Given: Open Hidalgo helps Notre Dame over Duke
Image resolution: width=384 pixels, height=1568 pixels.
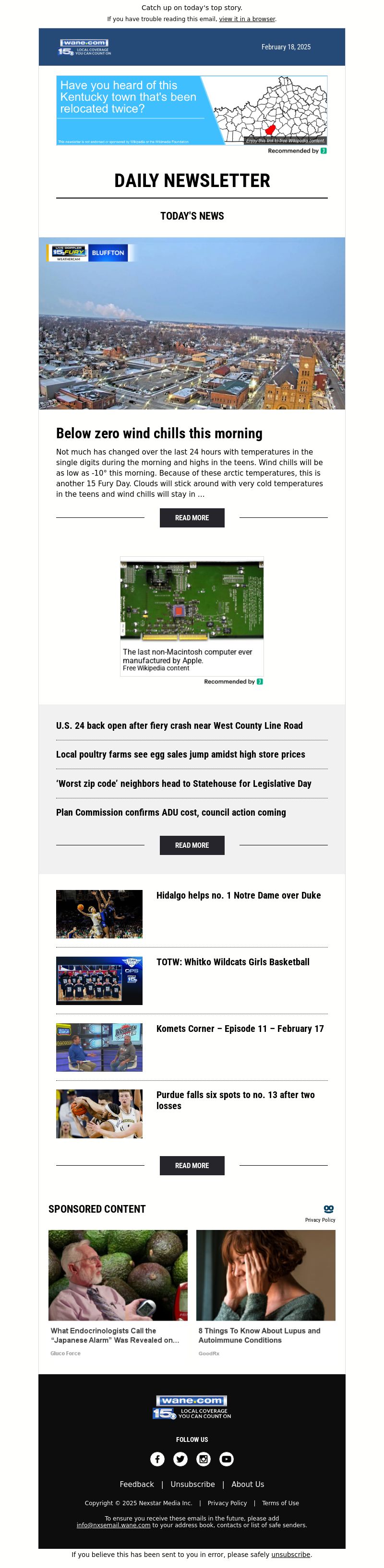Looking at the screenshot, I should (239, 895).
